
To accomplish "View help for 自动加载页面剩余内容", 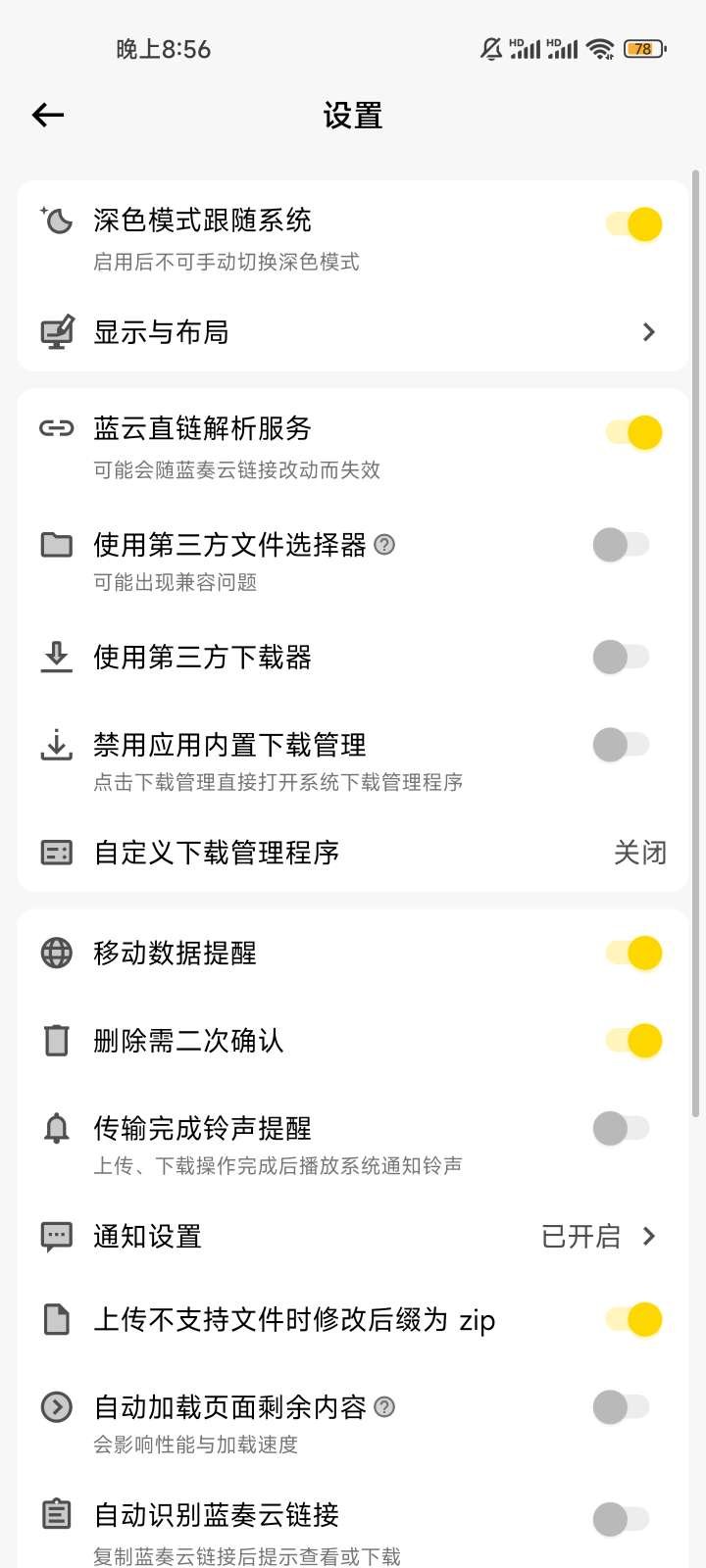I will pyautogui.click(x=385, y=1407).
